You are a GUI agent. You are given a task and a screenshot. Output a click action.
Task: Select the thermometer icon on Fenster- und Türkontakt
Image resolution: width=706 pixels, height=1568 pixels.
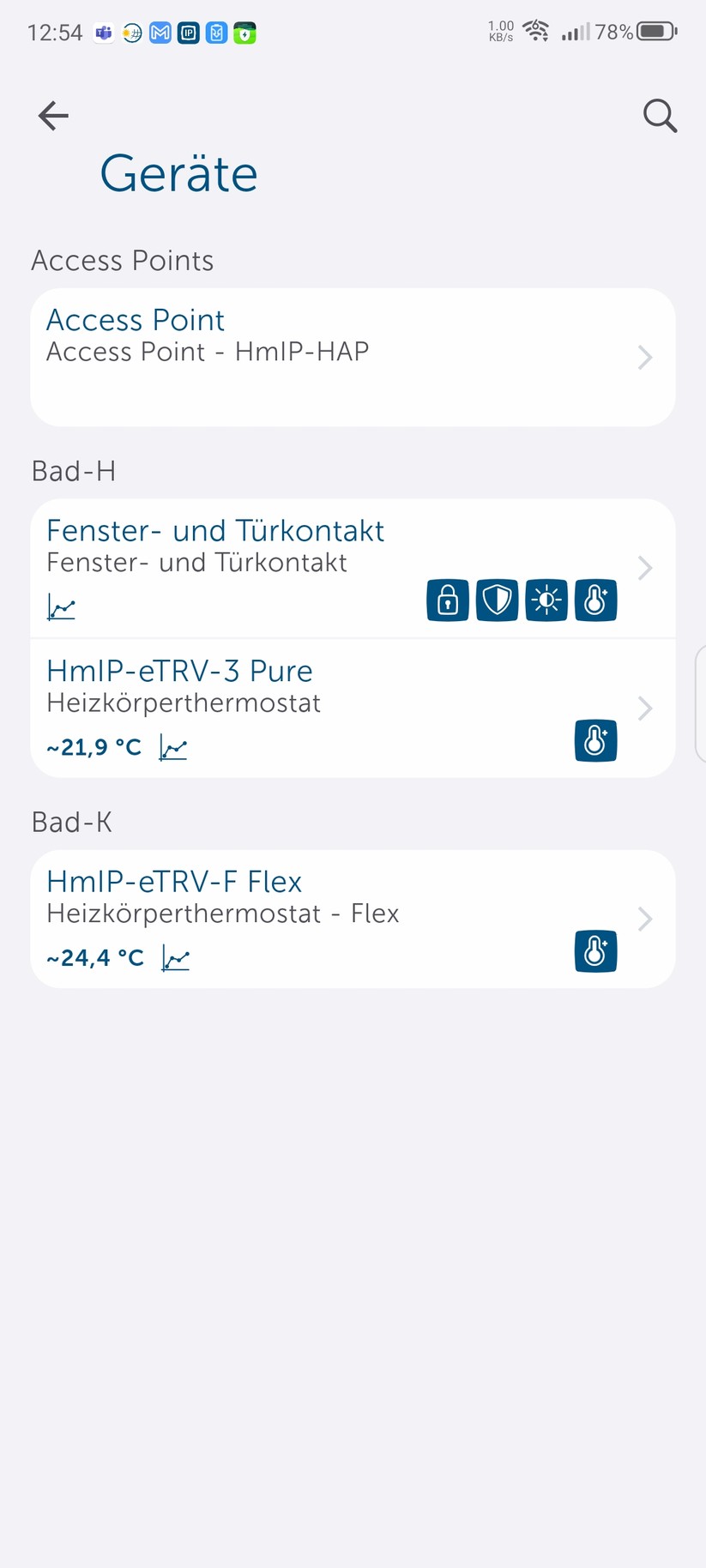coord(595,600)
